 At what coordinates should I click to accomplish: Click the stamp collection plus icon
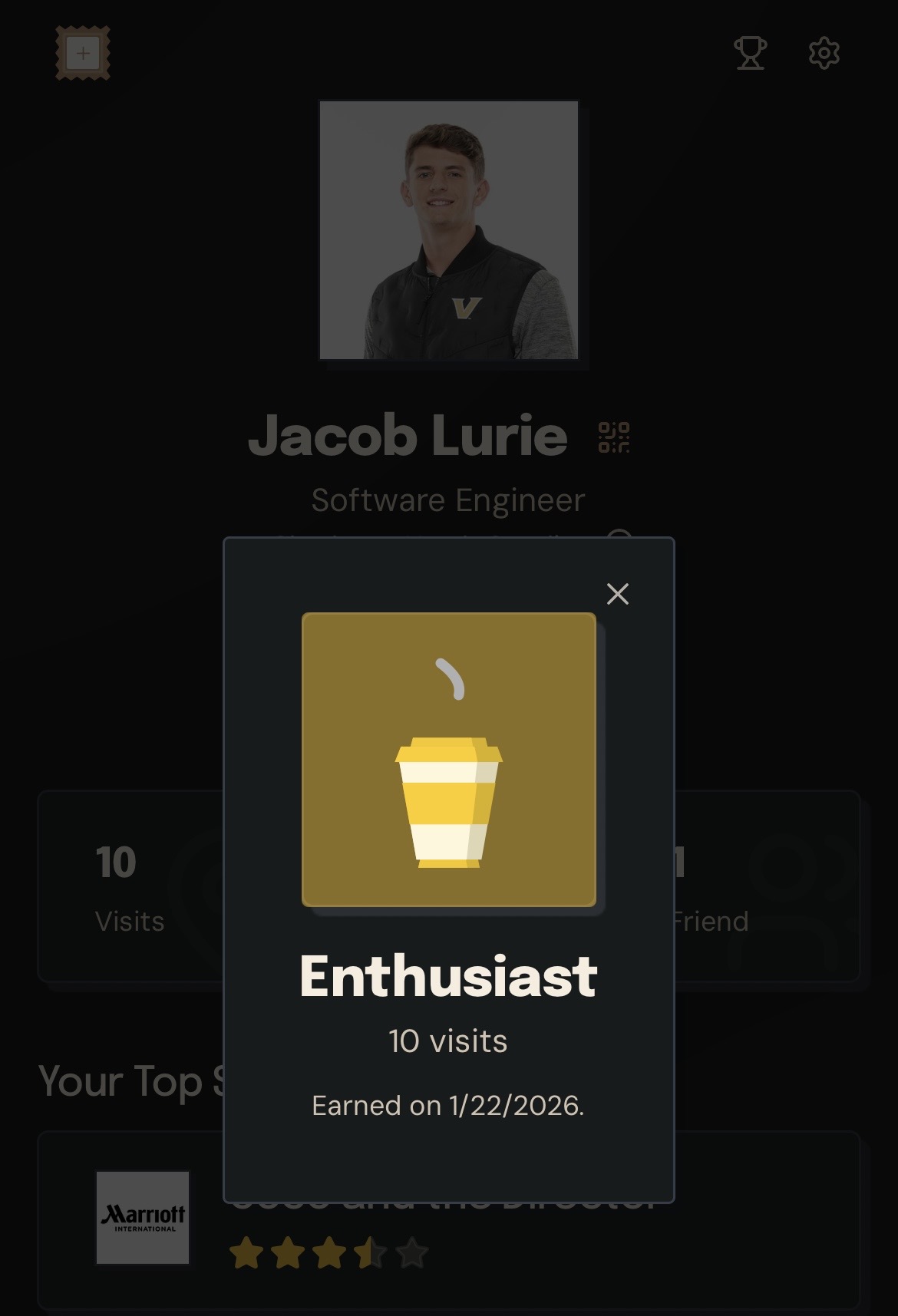(81, 54)
